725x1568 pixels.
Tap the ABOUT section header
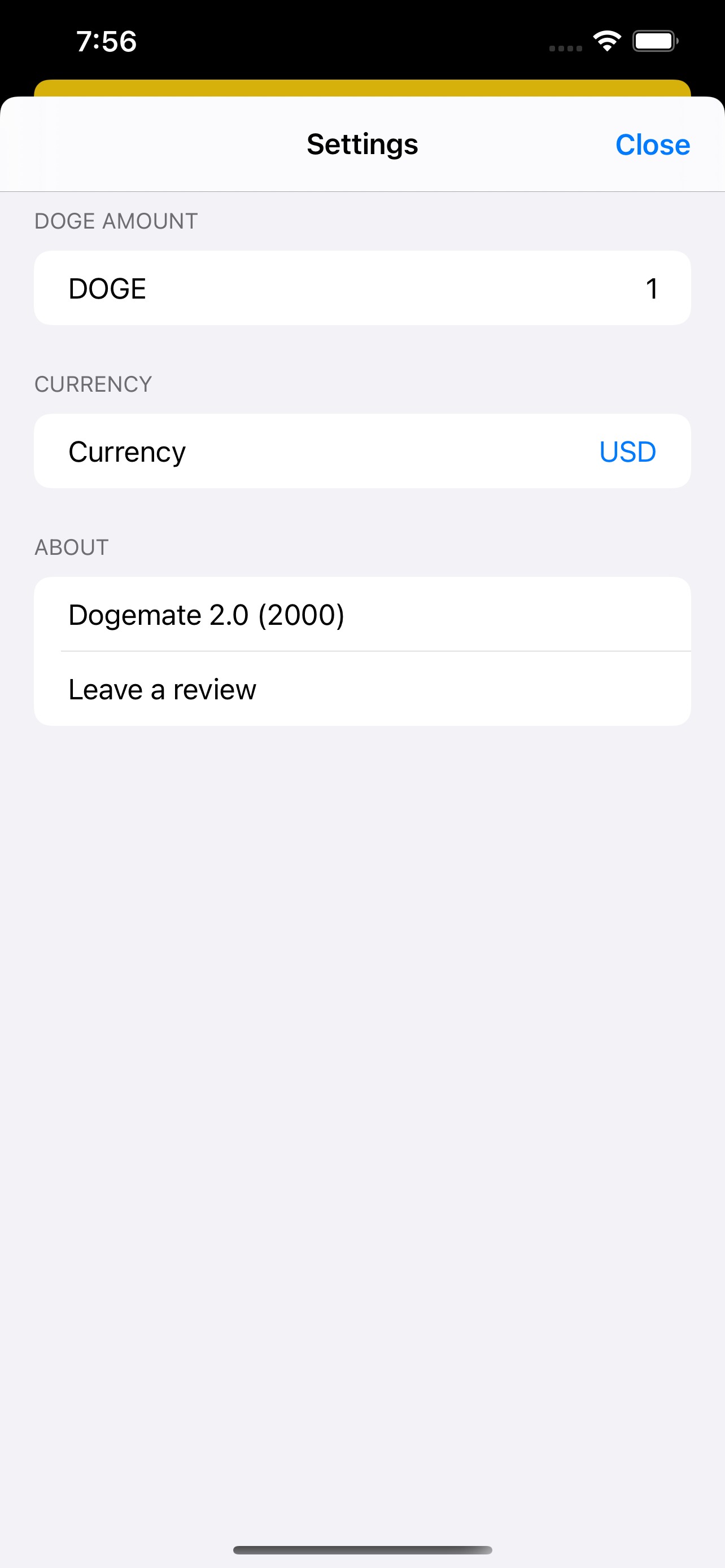pos(71,546)
